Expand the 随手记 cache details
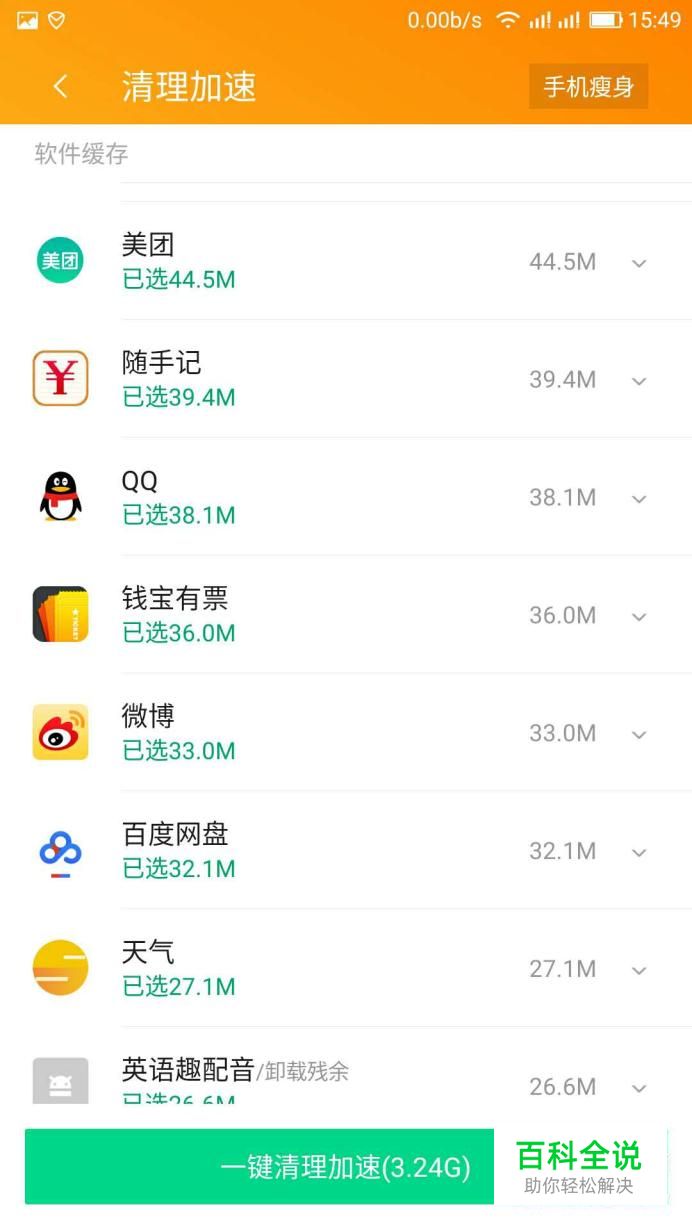Image resolution: width=692 pixels, height=1230 pixels. click(x=639, y=381)
